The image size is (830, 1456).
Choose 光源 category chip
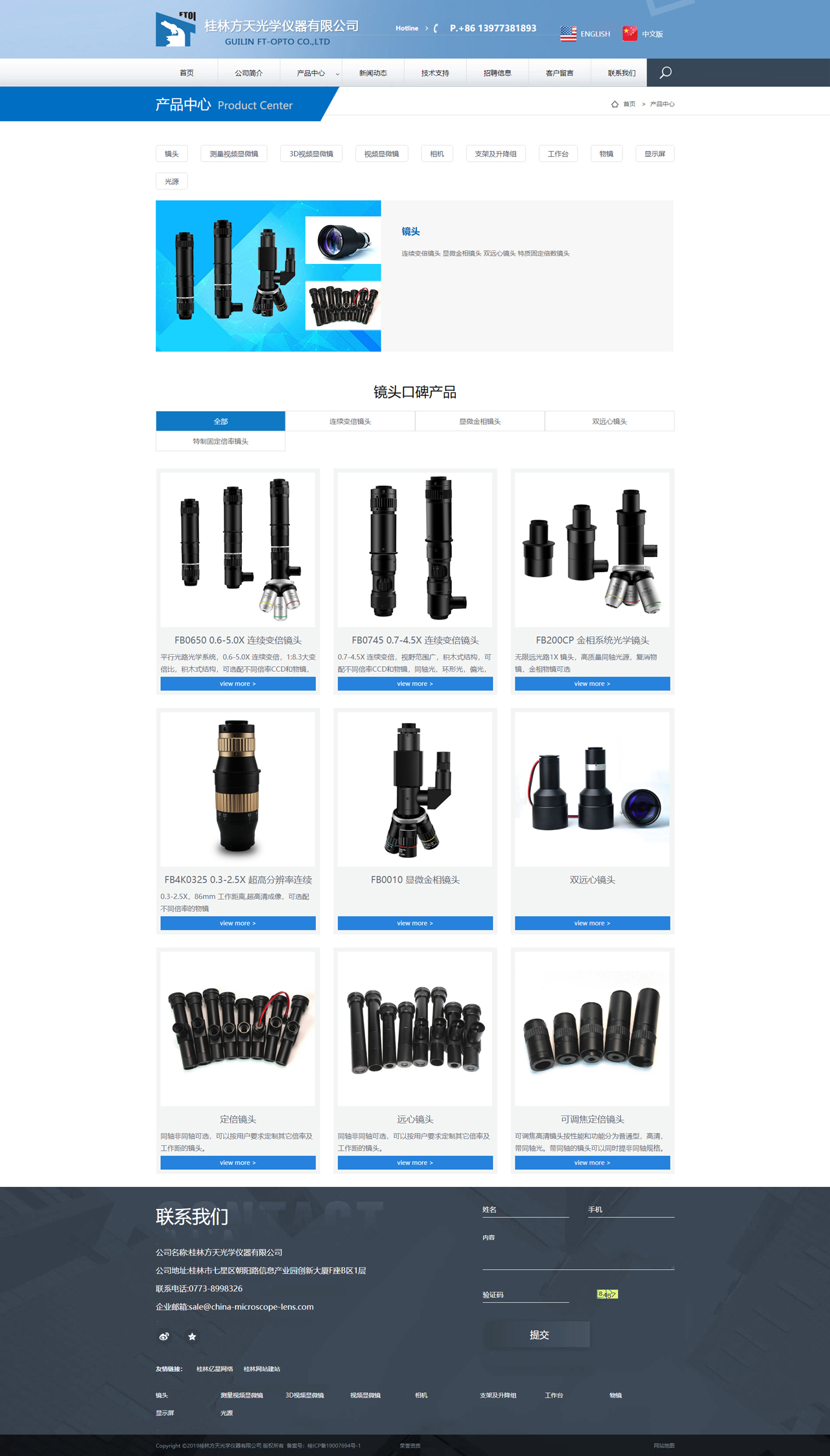(172, 182)
